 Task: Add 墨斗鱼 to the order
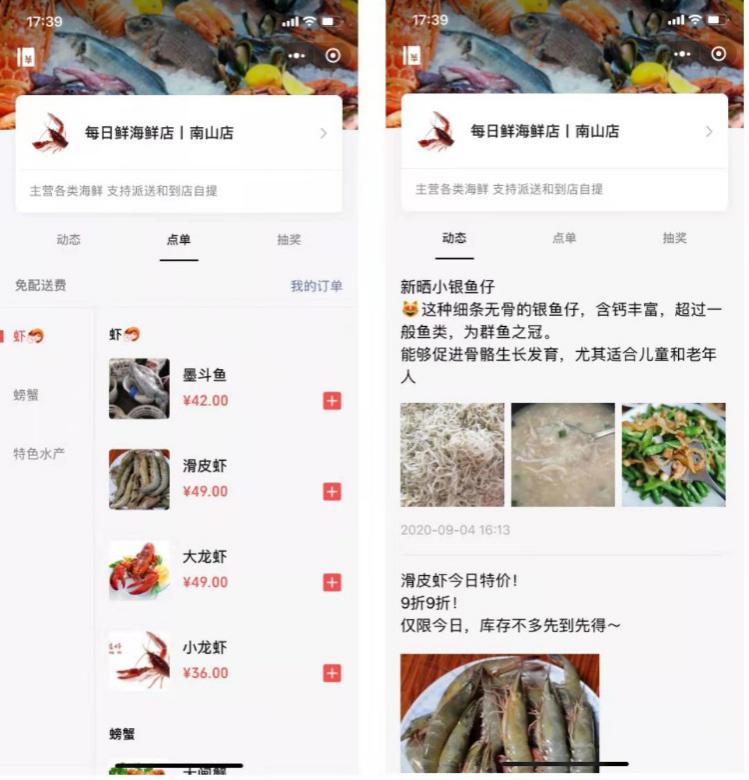tap(332, 401)
